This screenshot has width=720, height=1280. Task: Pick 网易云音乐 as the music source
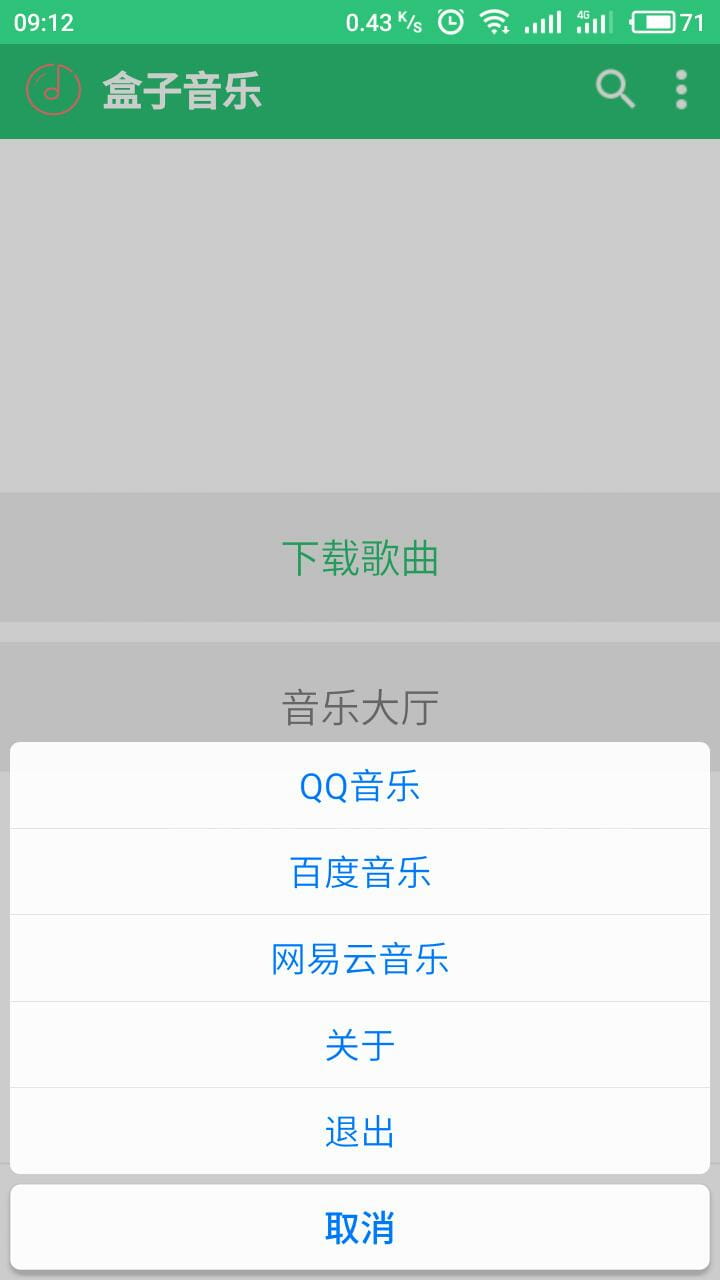click(x=360, y=958)
